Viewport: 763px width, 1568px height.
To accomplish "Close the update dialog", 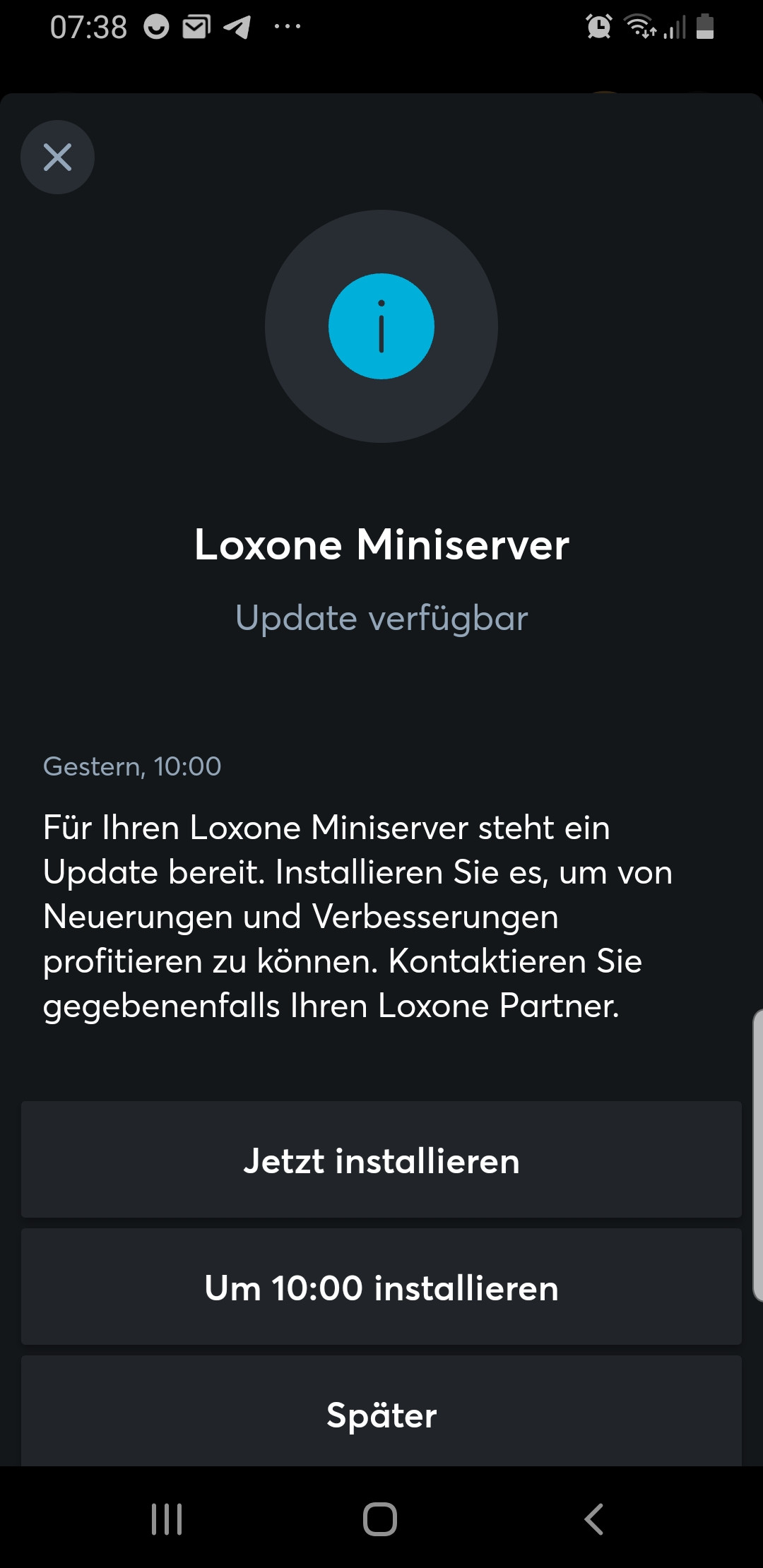I will (57, 157).
